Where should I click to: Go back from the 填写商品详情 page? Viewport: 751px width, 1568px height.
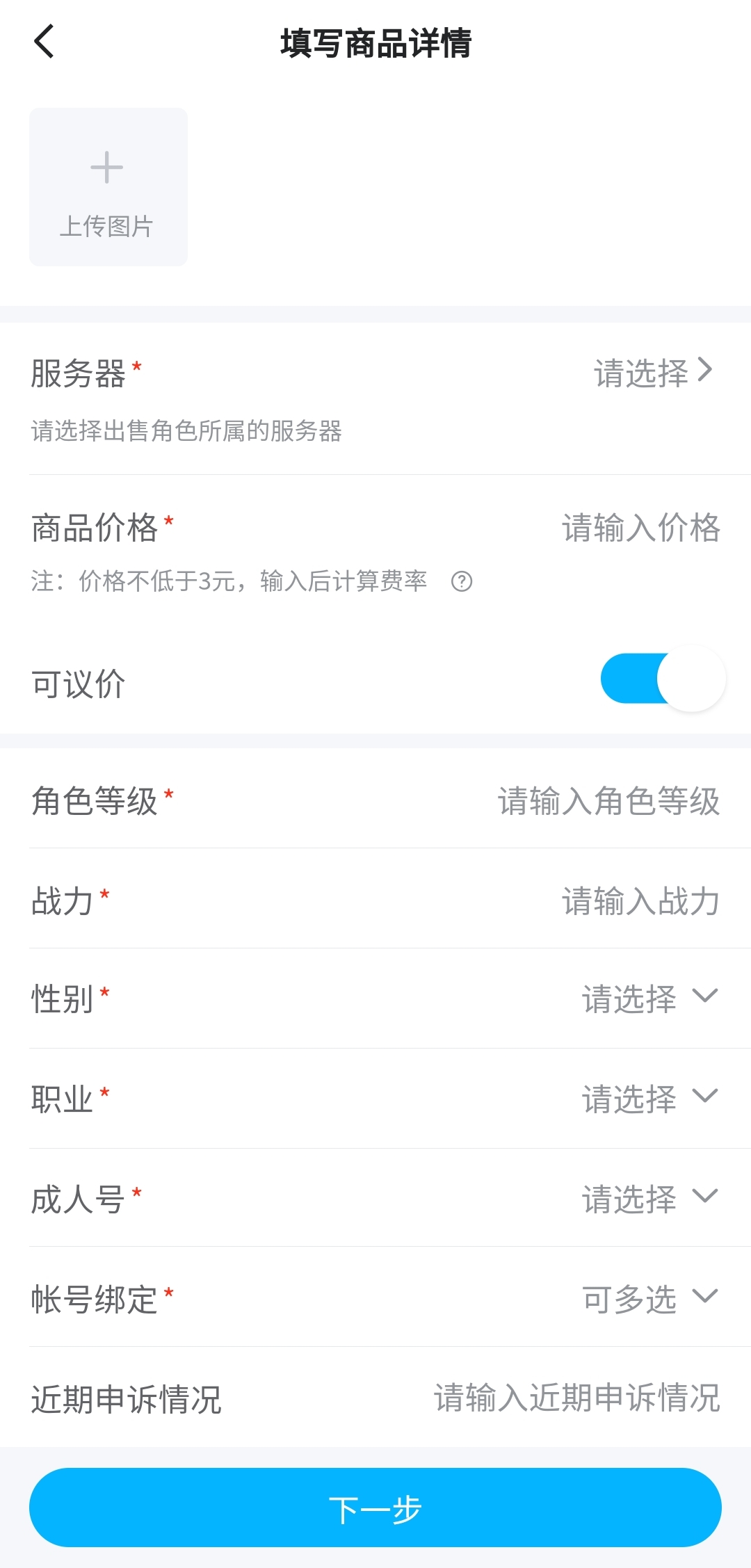click(44, 42)
